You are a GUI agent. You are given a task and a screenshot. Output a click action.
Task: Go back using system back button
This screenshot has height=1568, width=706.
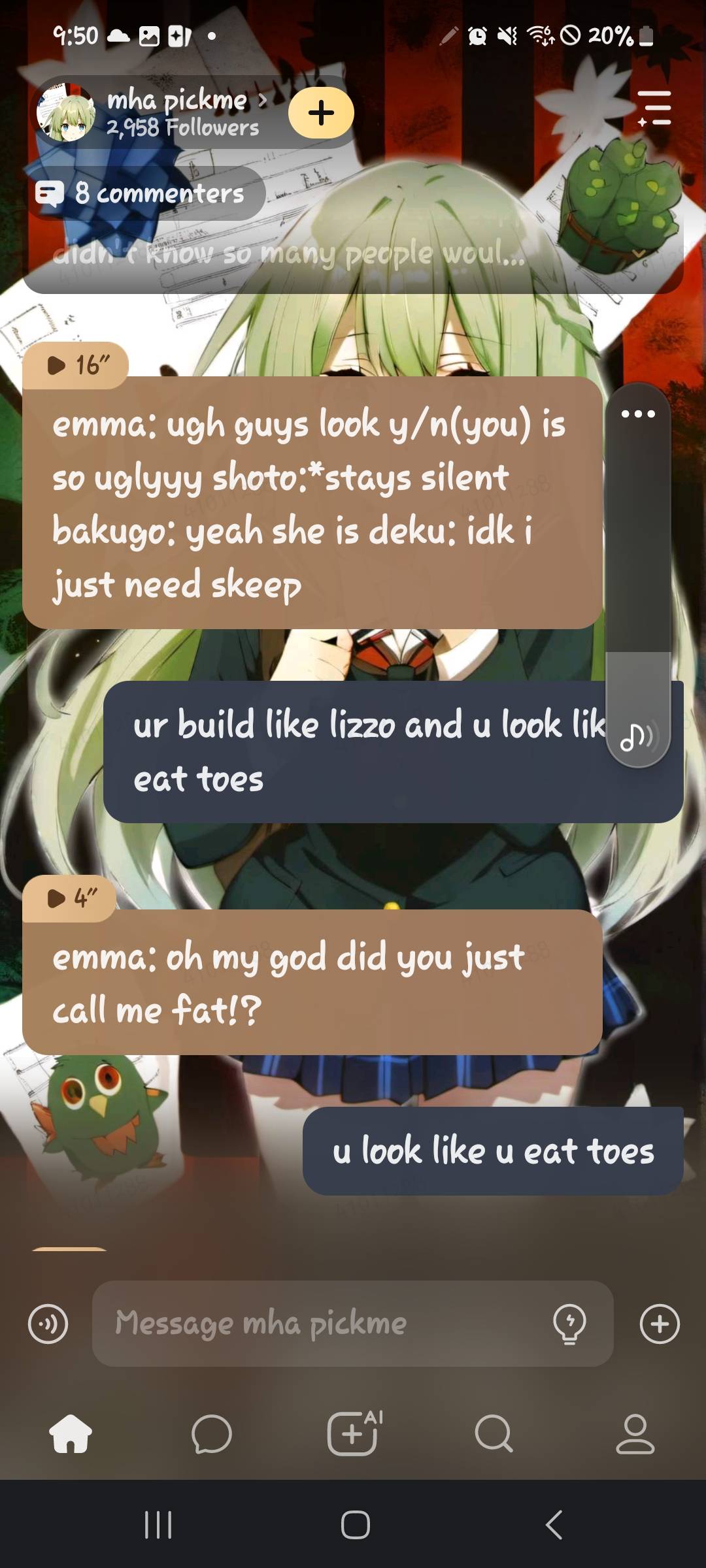pos(554,1526)
